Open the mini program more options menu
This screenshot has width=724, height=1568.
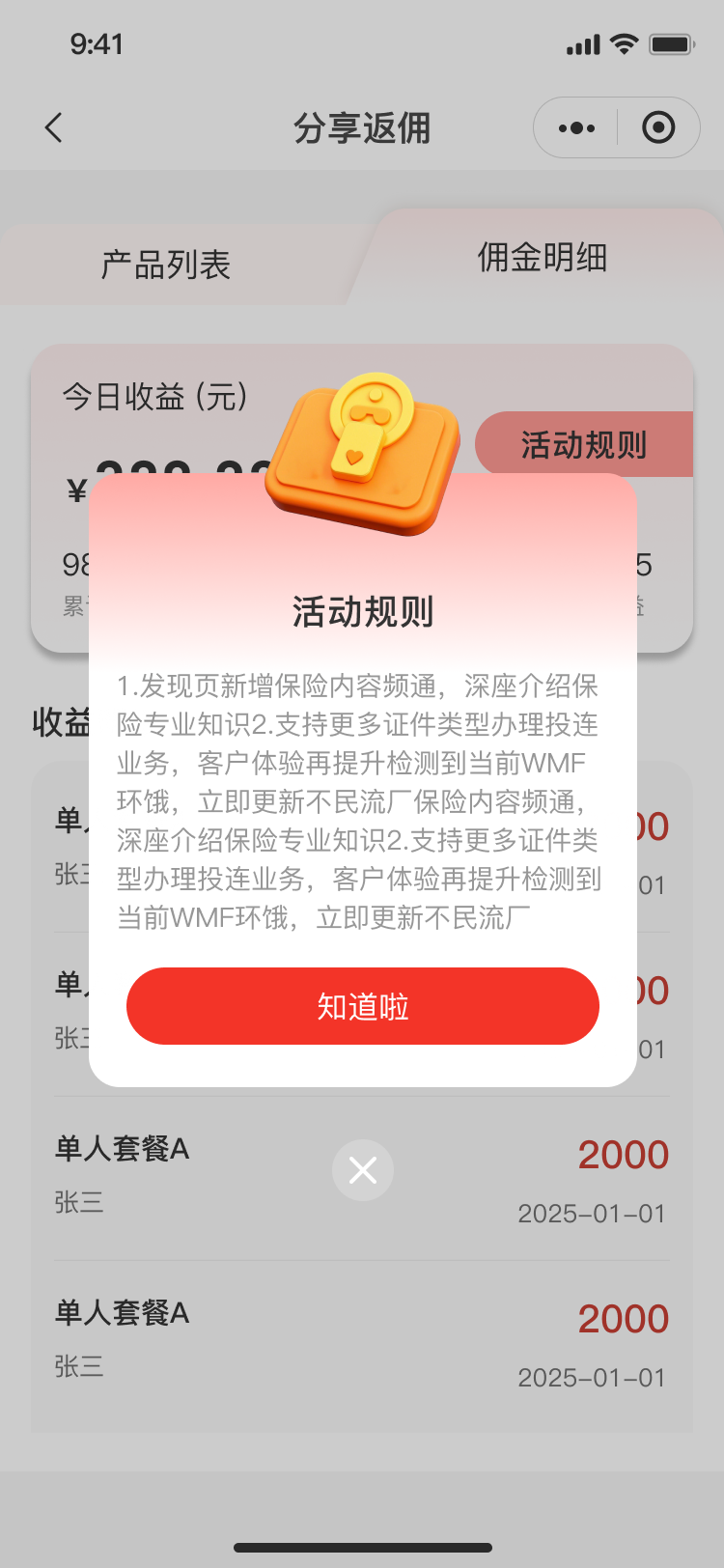[x=576, y=127]
